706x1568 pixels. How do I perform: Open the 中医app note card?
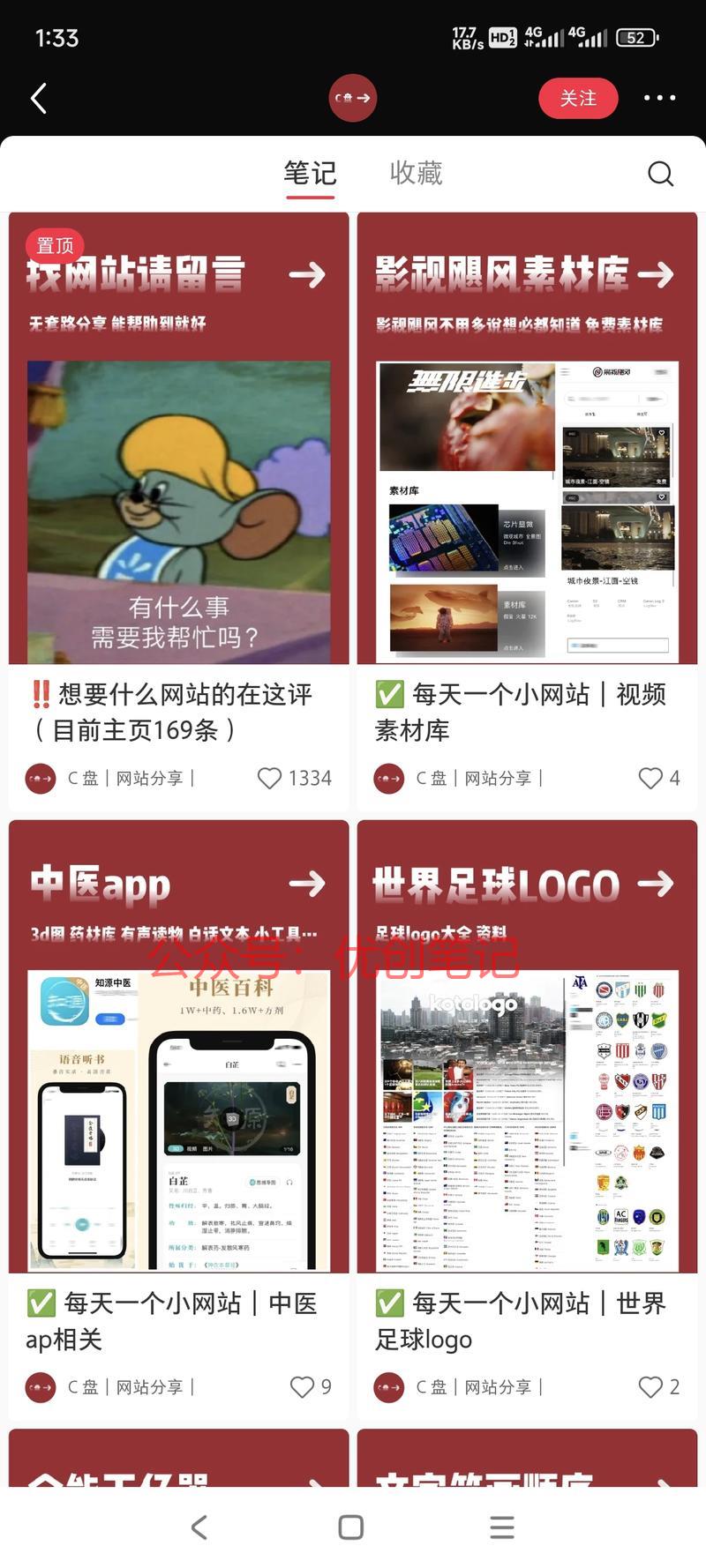pos(179,1120)
